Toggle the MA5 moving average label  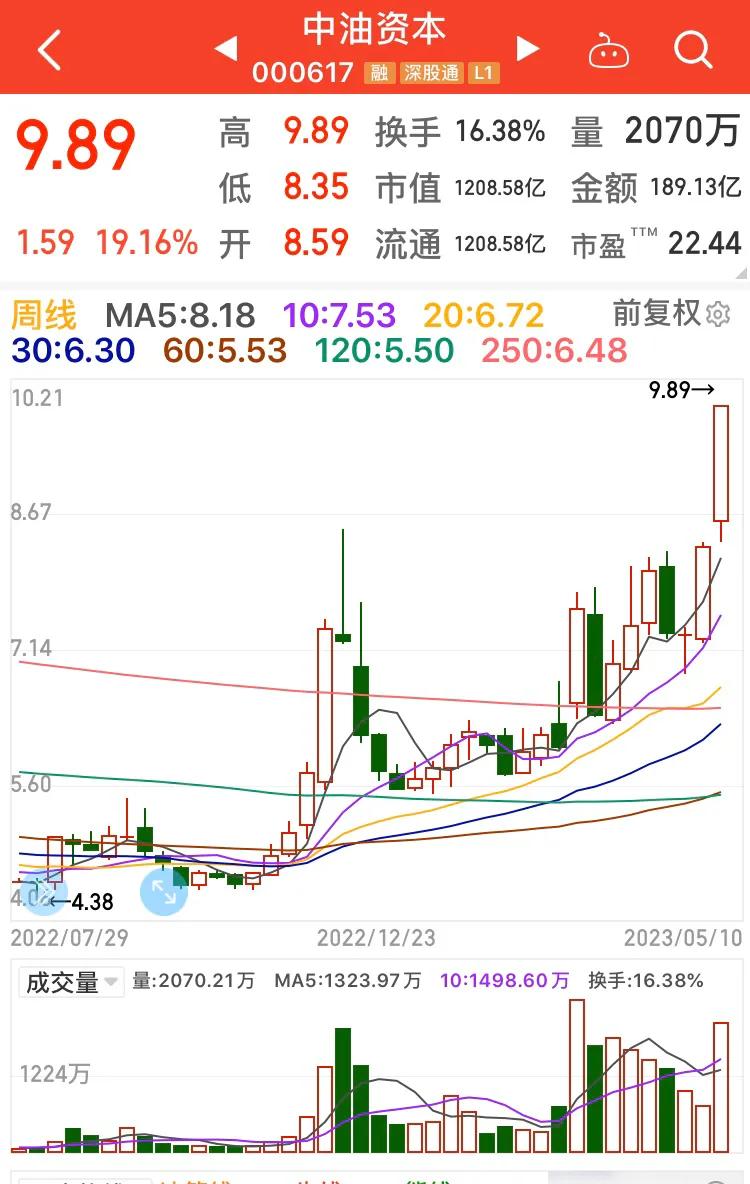pos(180,314)
